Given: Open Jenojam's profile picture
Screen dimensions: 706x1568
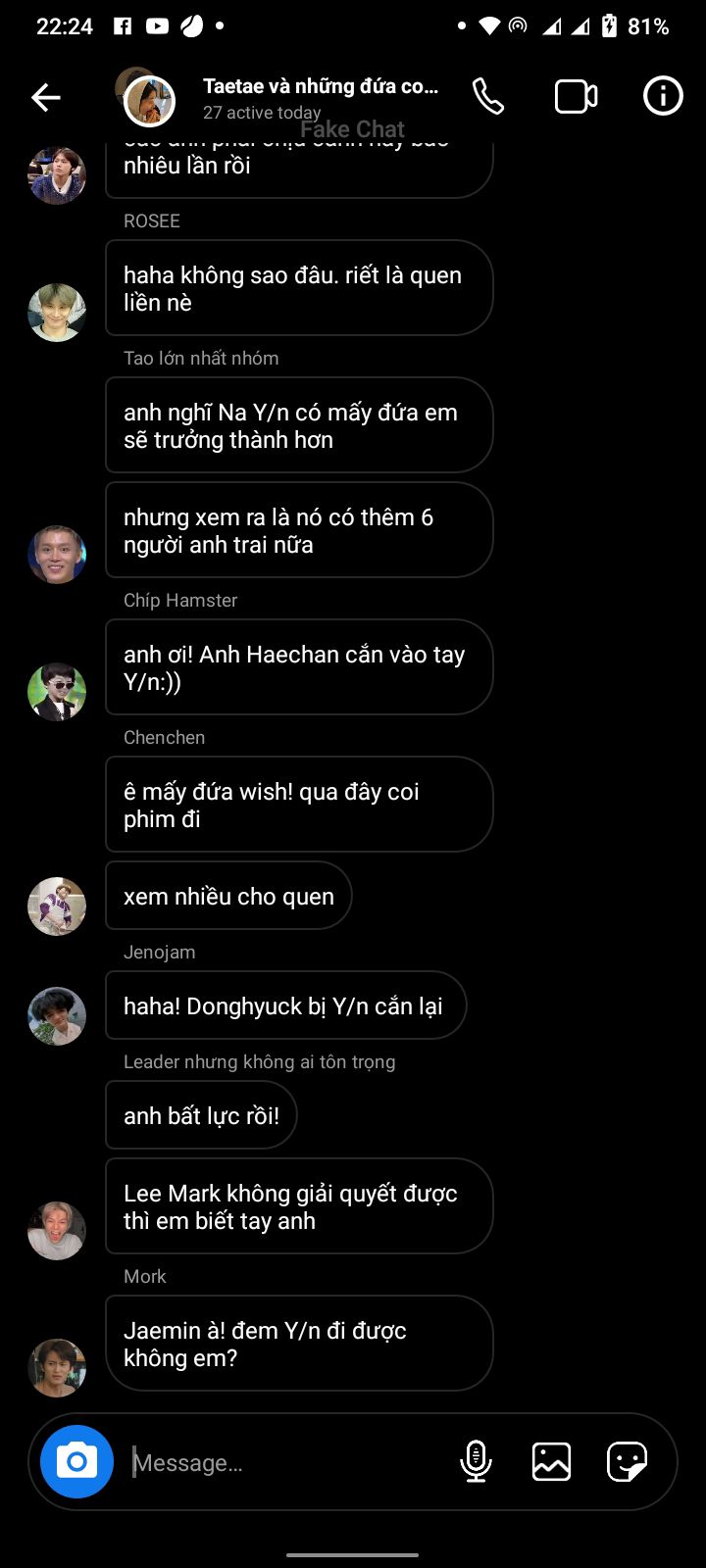Looking at the screenshot, I should 57,1015.
